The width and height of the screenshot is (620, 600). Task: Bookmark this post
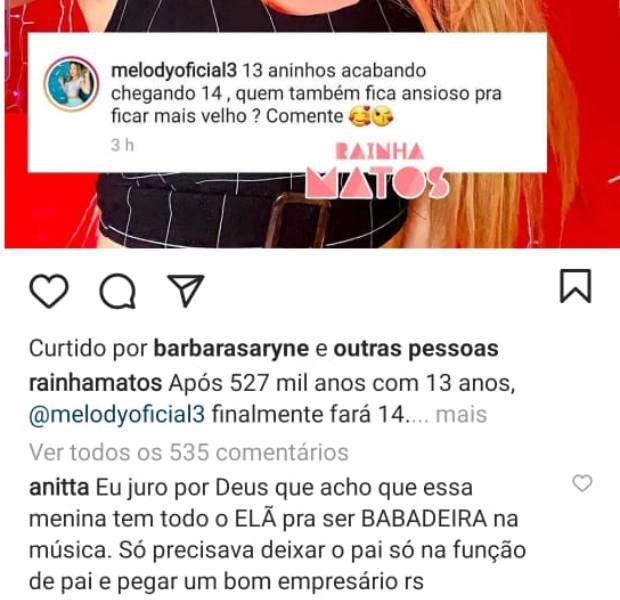(x=574, y=286)
